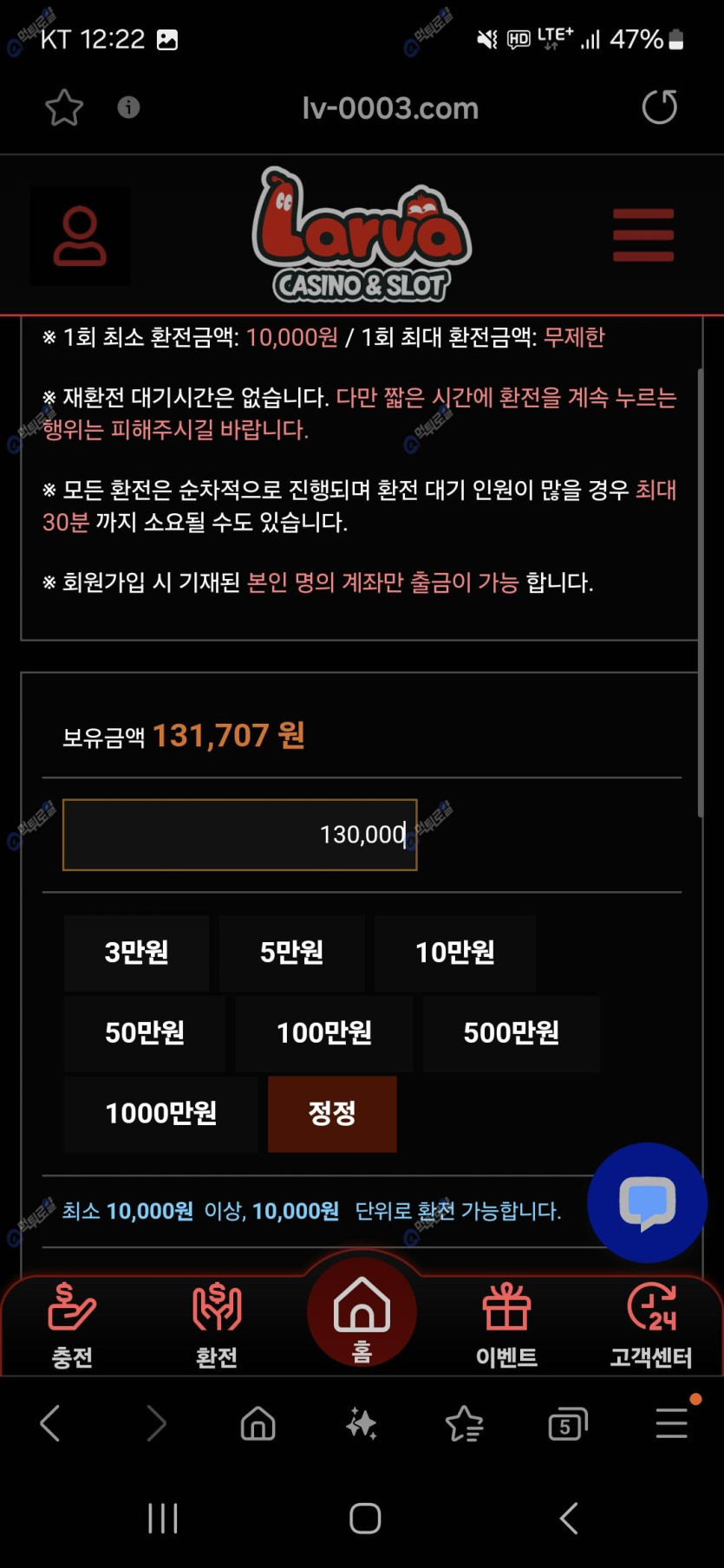Open the red hamburger menu
Screen dimensions: 724x1568
click(642, 235)
